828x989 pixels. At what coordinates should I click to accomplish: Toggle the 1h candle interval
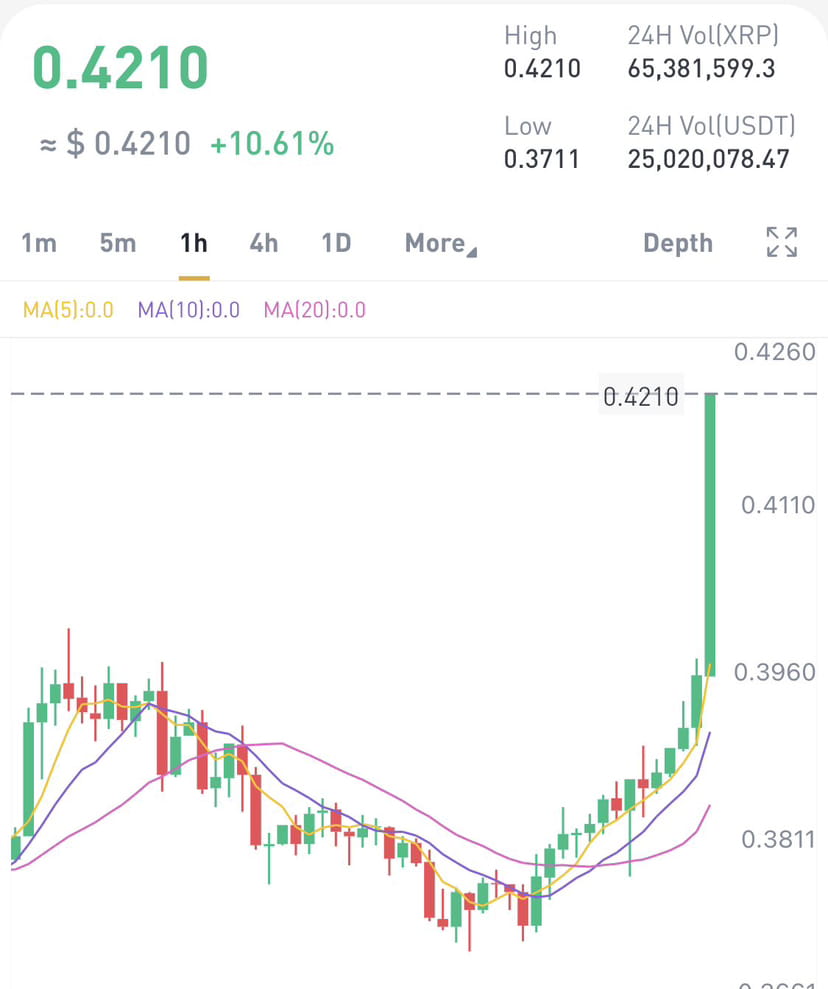[x=193, y=243]
